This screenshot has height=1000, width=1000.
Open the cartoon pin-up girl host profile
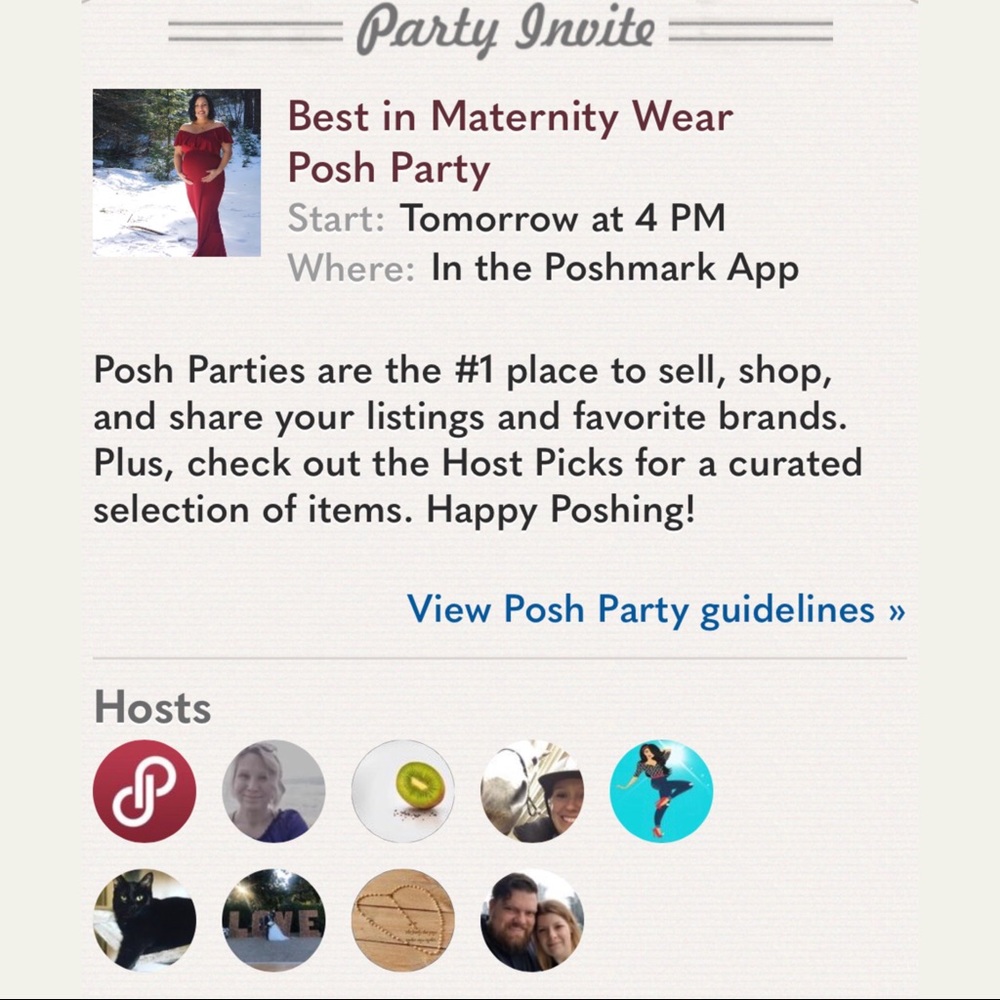661,791
